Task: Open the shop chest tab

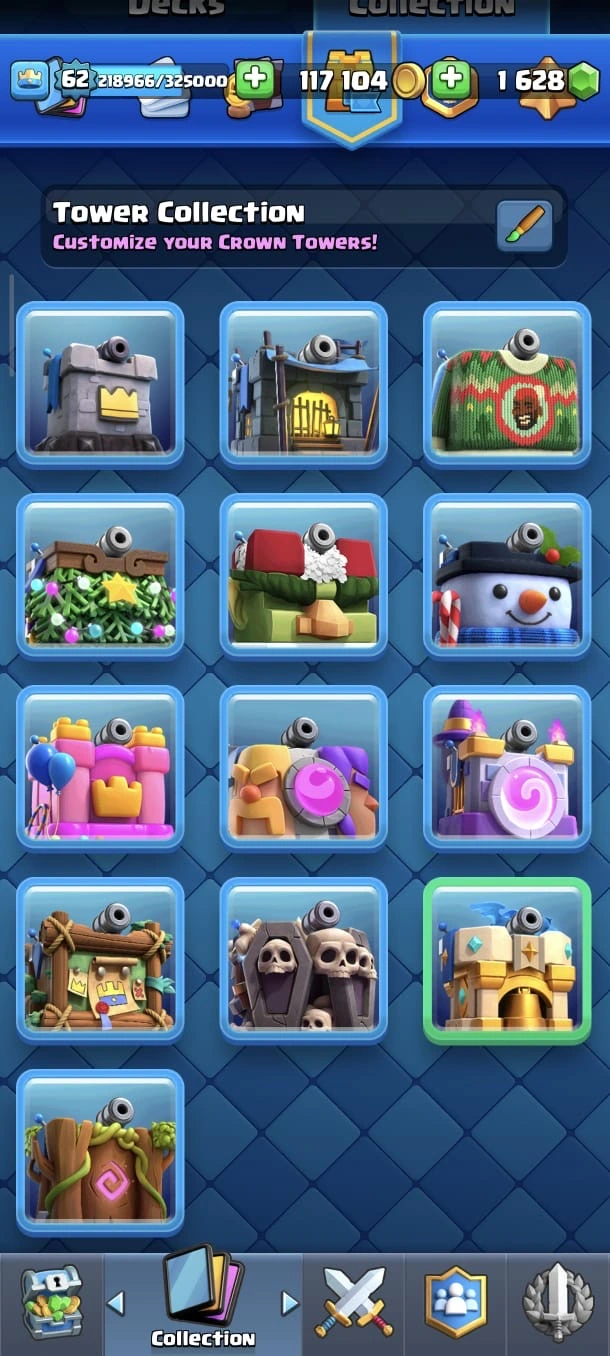Action: click(52, 1303)
